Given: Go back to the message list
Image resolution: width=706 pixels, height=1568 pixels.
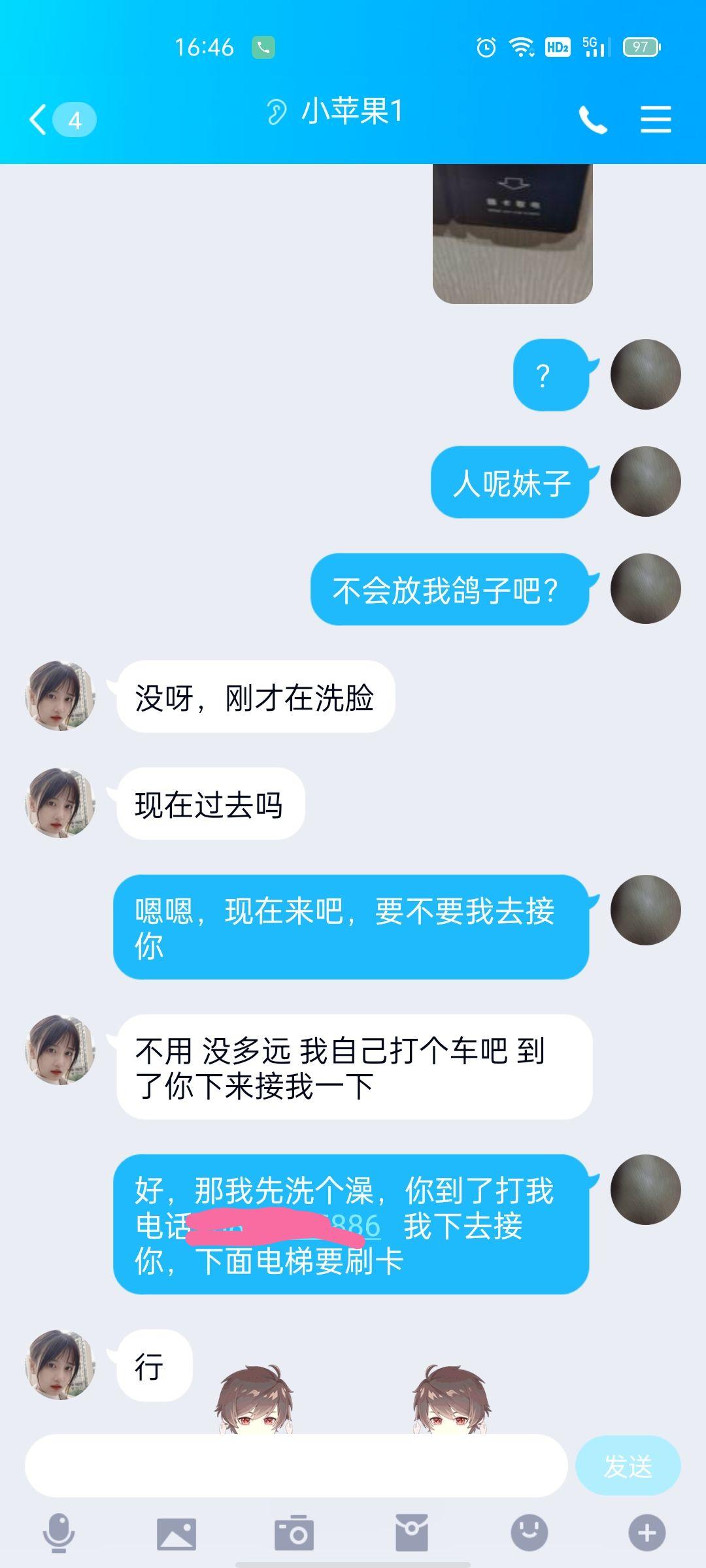Looking at the screenshot, I should click(39, 120).
